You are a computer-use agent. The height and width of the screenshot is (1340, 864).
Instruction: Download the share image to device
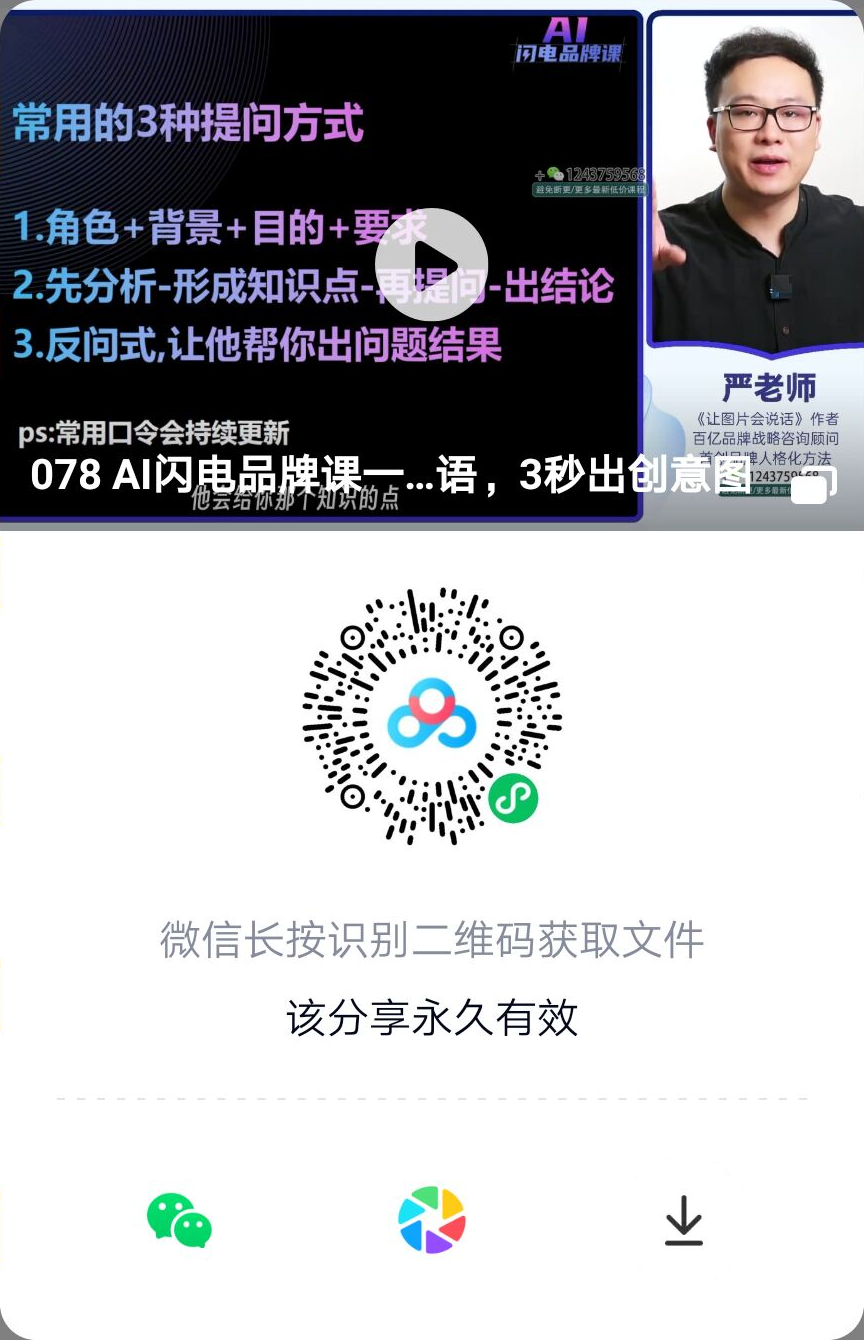point(684,1221)
